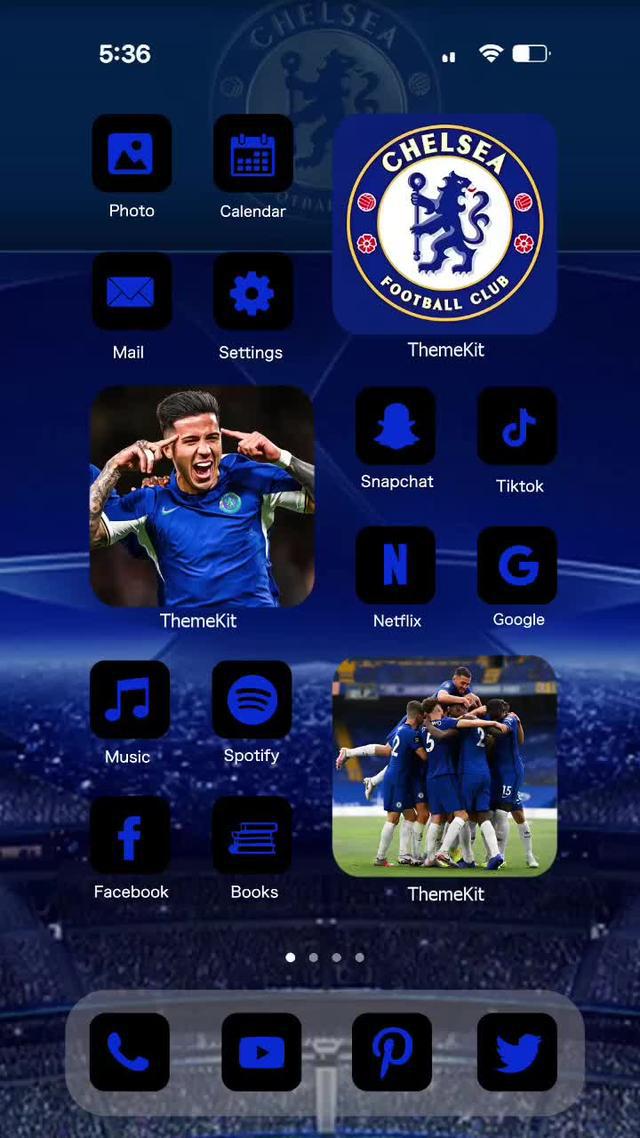Viewport: 640px width, 1138px height.
Task: Launch the Music app
Action: [130, 700]
